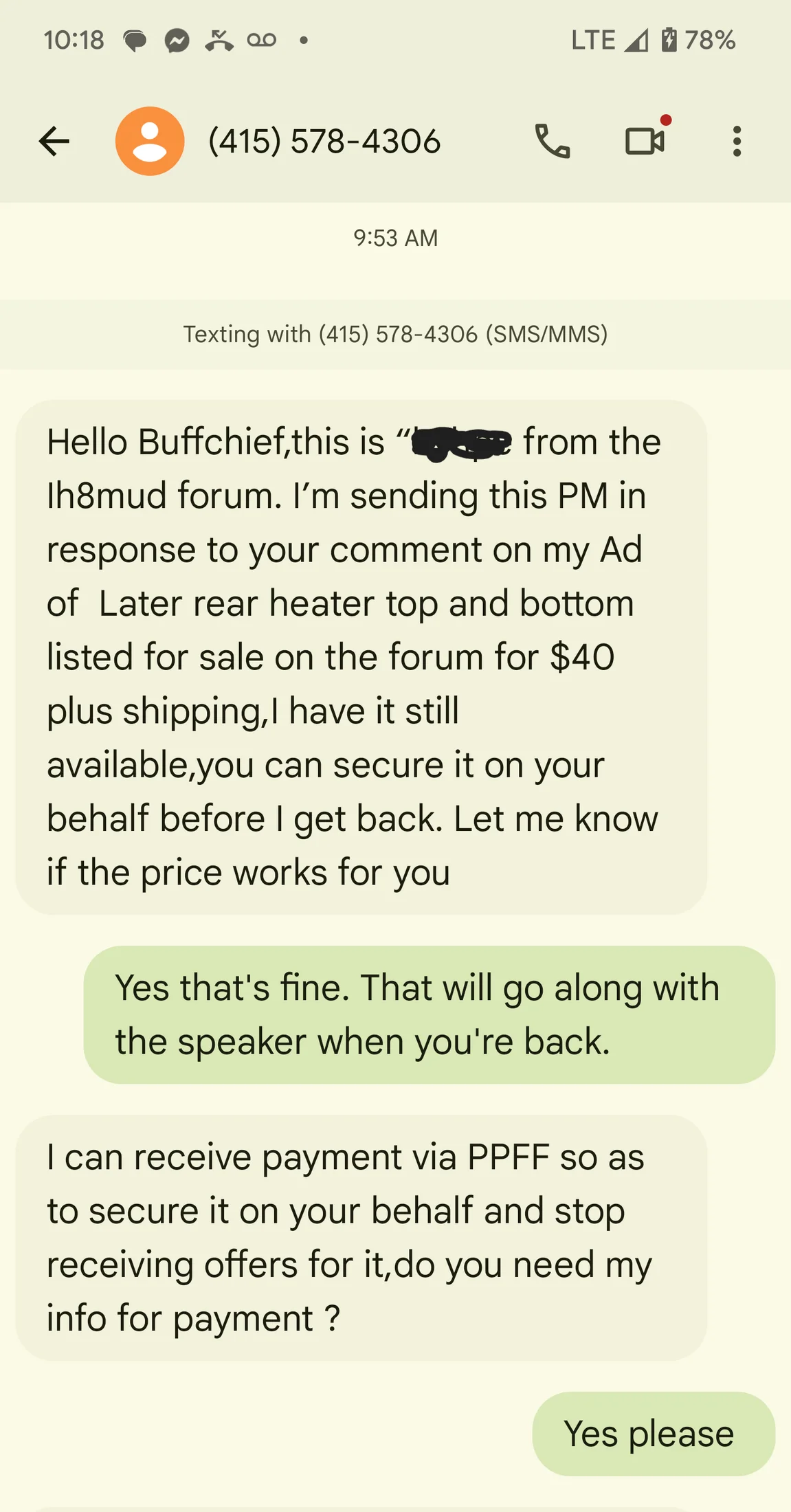Open conversation details from the phone number title
The height and width of the screenshot is (1512, 791).
[x=324, y=142]
